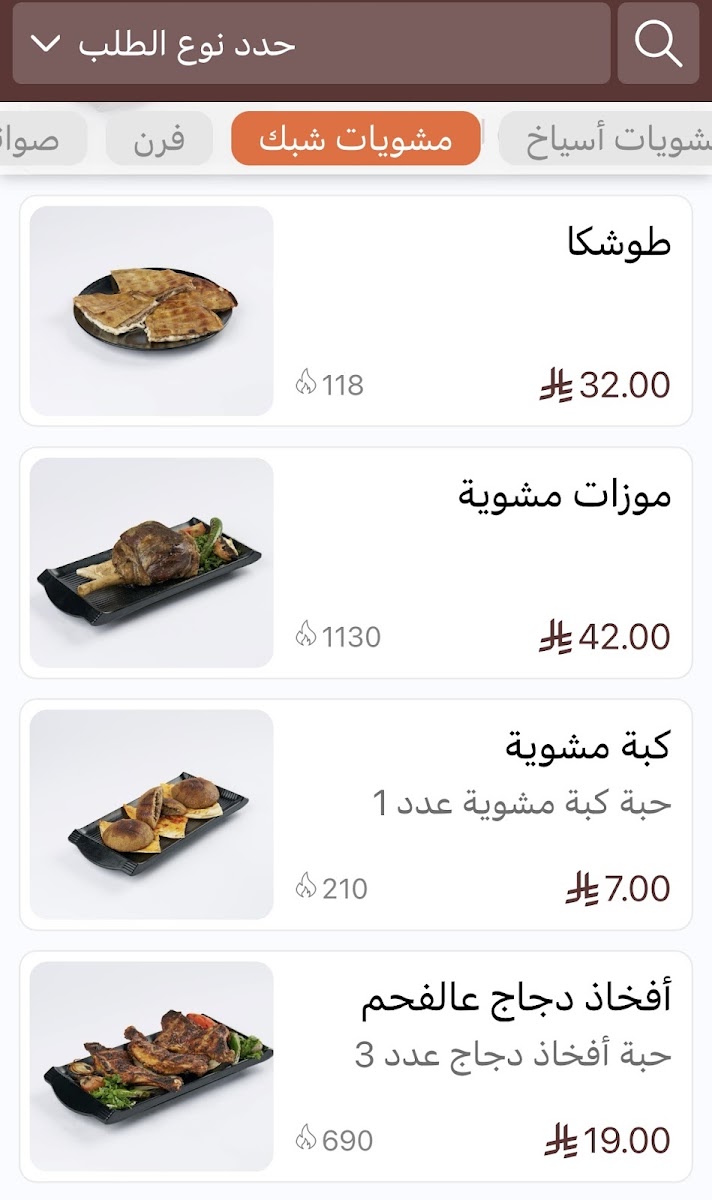This screenshot has height=1200, width=712.
Task: Switch to the مشويات أسياخ category tab
Action: pyautogui.click(x=610, y=139)
